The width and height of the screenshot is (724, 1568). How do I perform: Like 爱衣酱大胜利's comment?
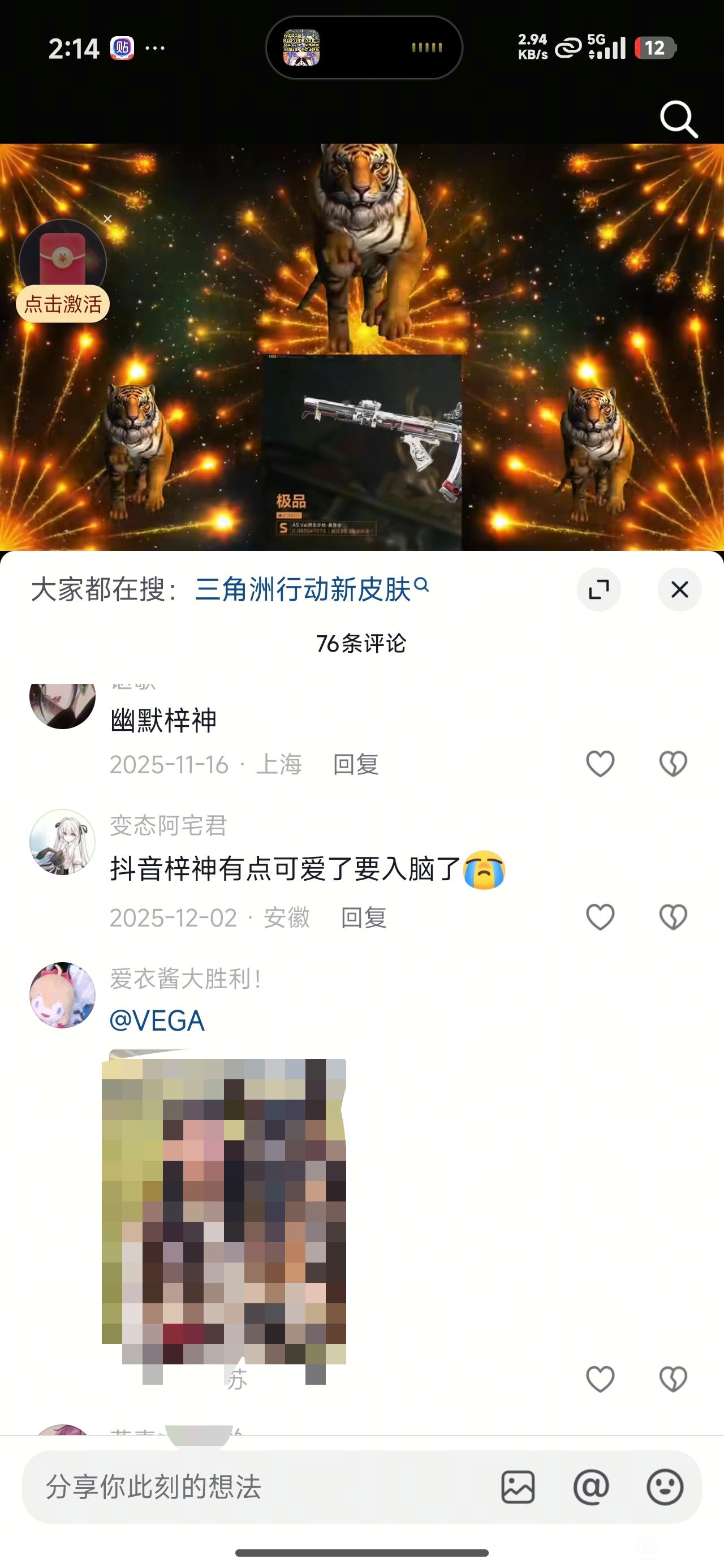[600, 1379]
